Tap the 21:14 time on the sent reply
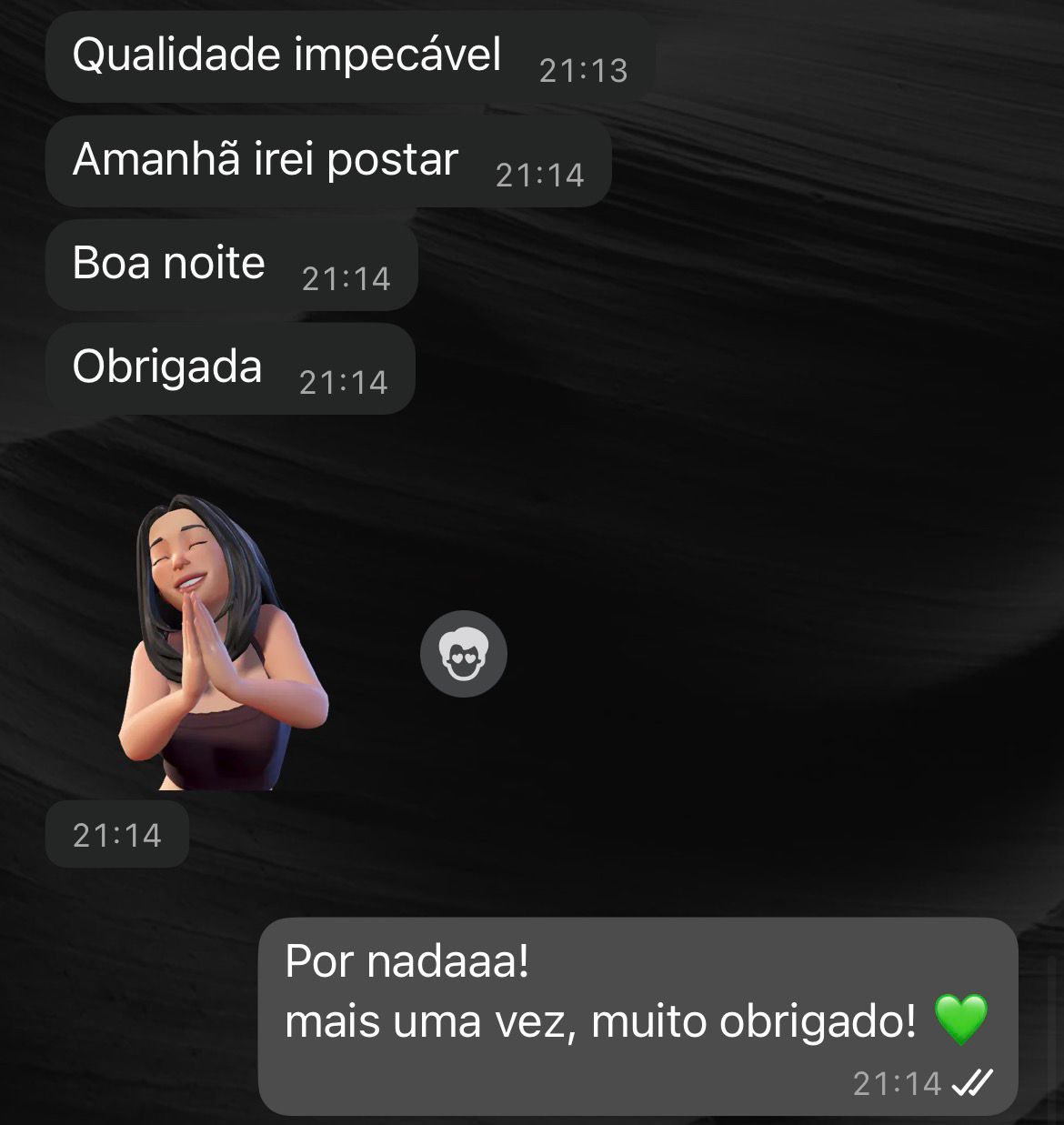This screenshot has width=1064, height=1125. pyautogui.click(x=897, y=1083)
